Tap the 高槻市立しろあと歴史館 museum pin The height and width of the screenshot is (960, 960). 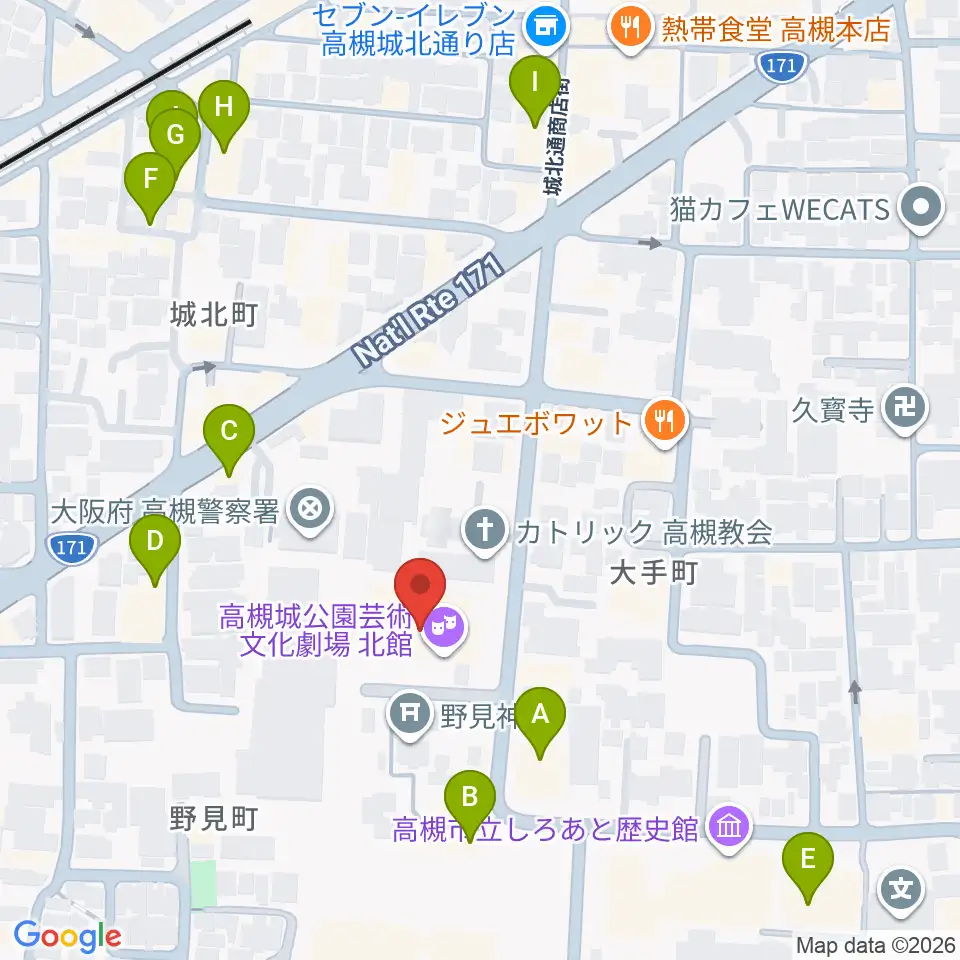coord(729,829)
